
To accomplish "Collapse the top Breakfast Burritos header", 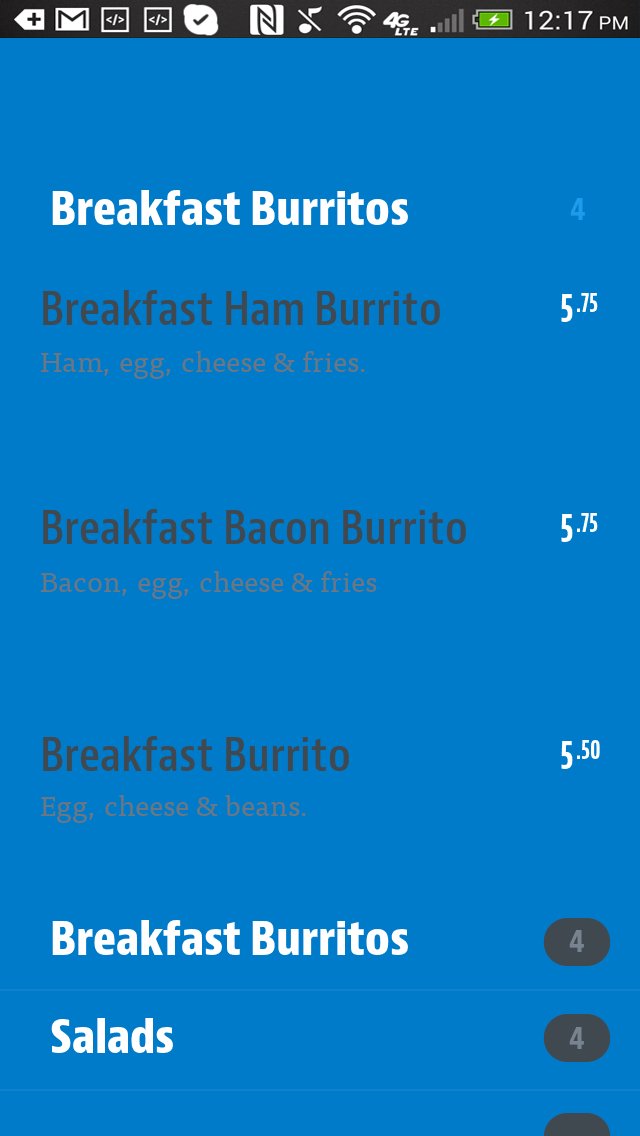I will pos(230,210).
